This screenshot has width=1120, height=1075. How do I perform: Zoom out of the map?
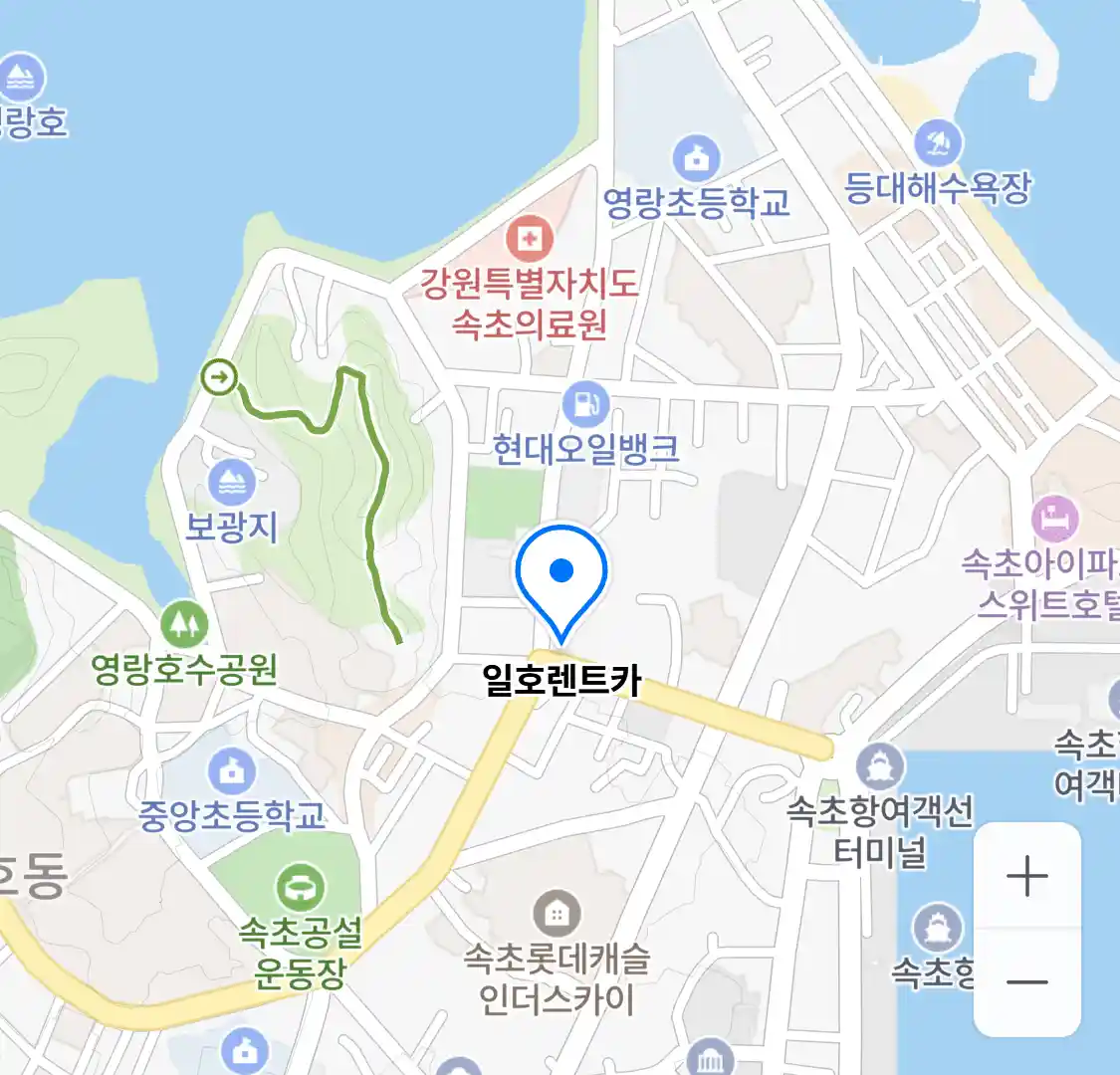(x=1026, y=982)
